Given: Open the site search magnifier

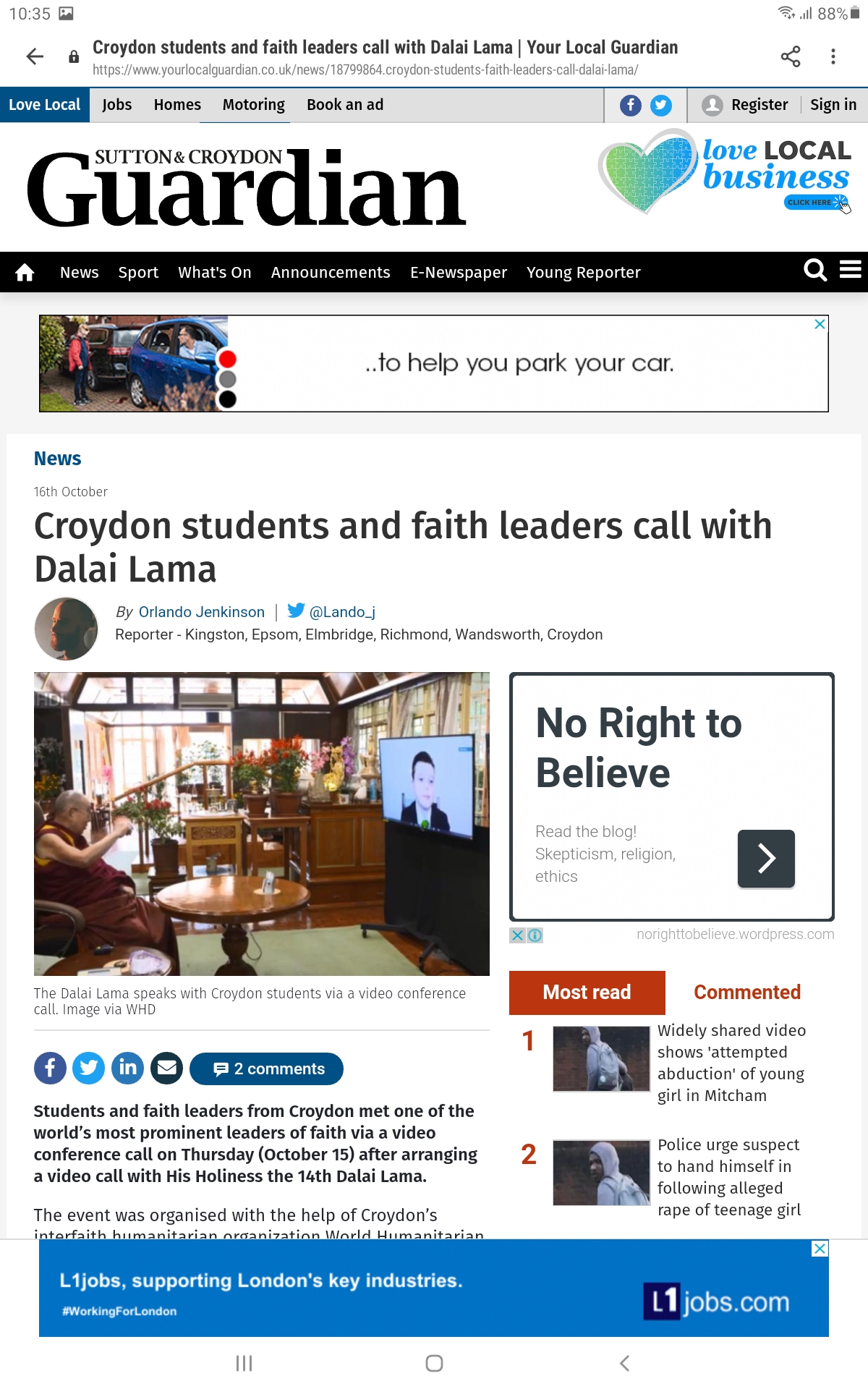Looking at the screenshot, I should pyautogui.click(x=815, y=271).
